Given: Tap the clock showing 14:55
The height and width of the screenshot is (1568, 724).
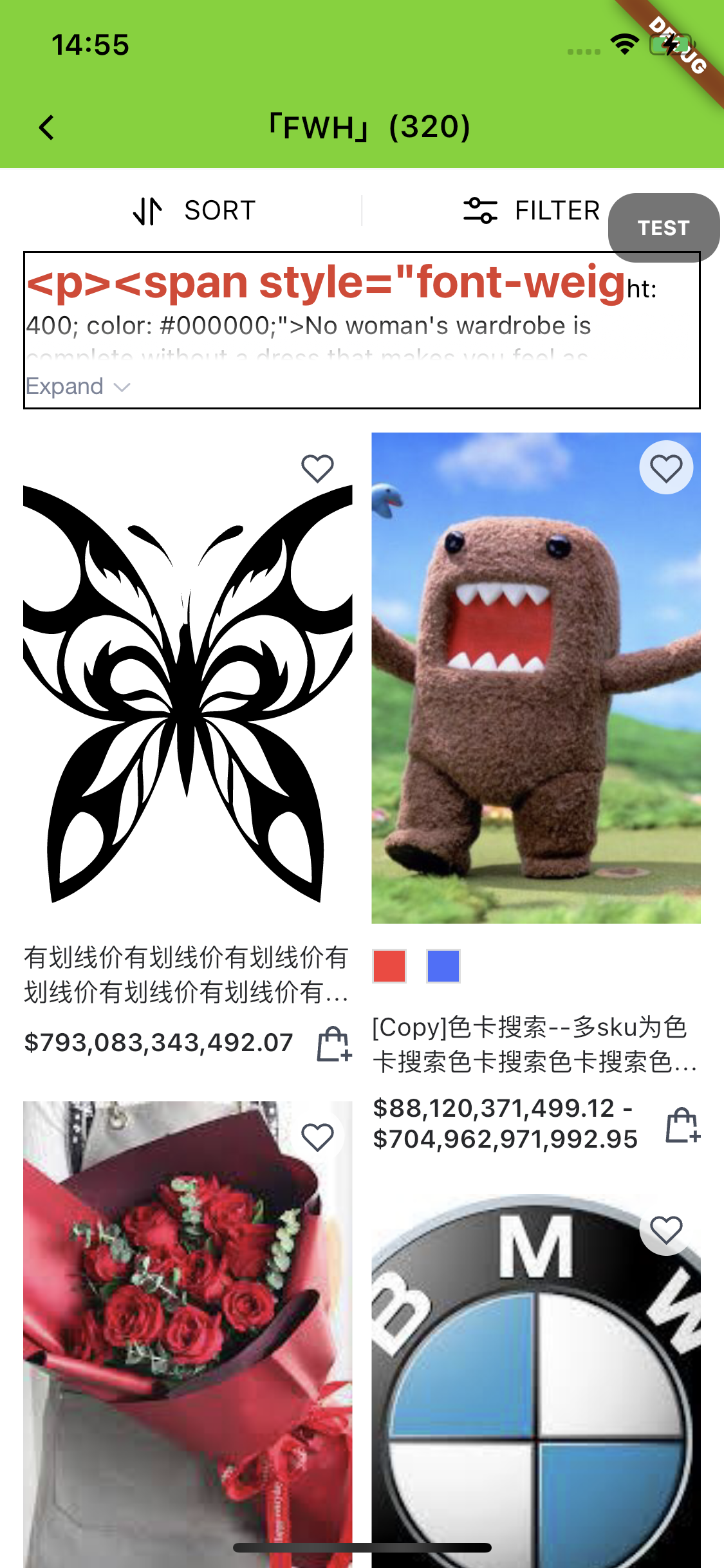Looking at the screenshot, I should [x=90, y=44].
